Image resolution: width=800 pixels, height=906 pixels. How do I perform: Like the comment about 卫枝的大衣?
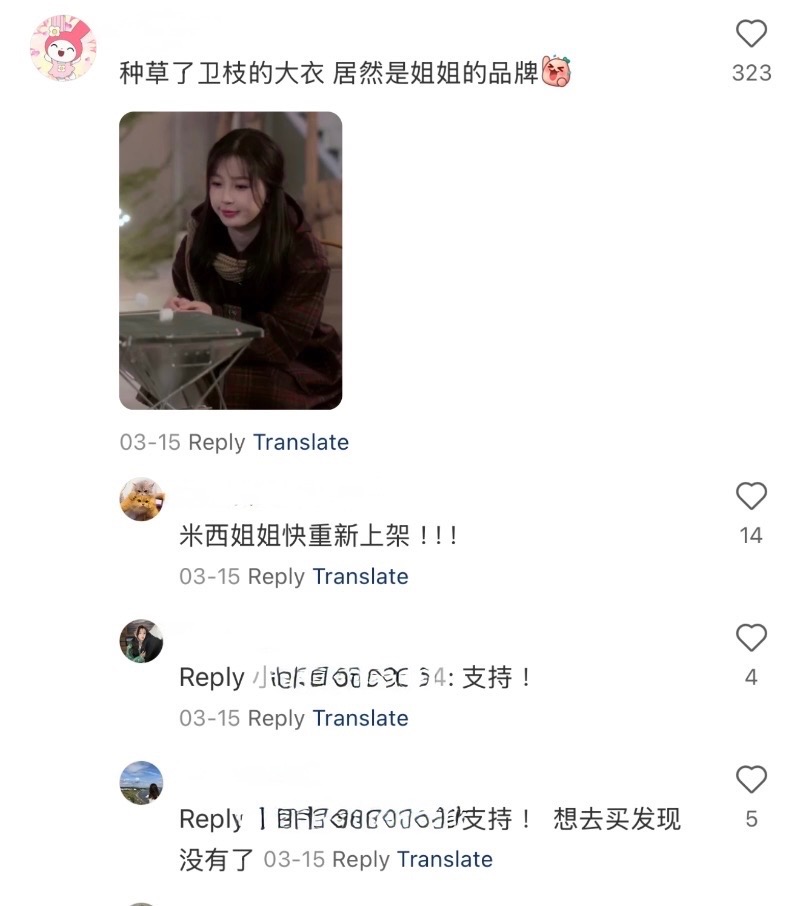point(751,35)
